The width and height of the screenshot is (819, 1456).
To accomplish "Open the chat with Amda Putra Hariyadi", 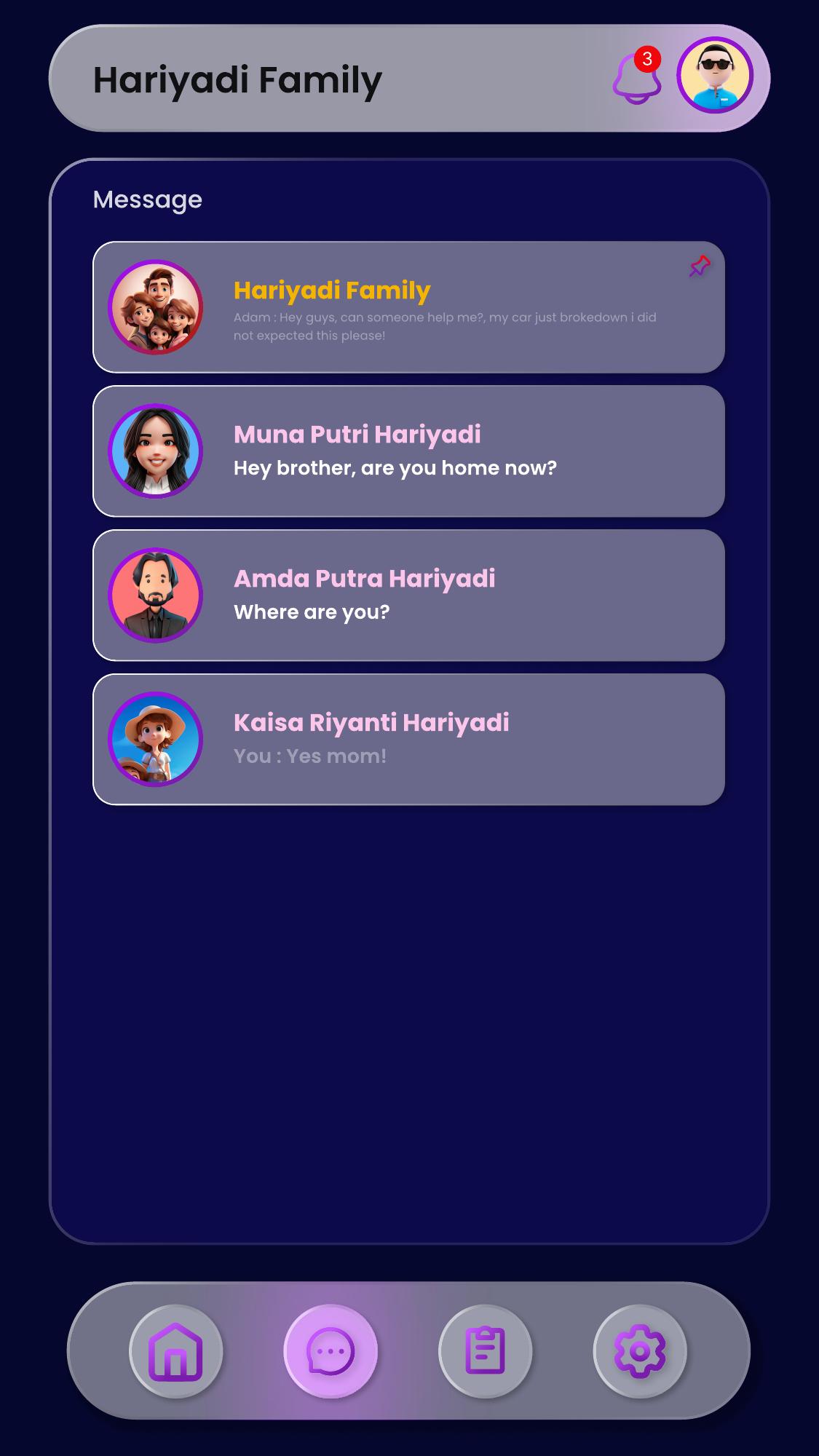I will [x=408, y=596].
